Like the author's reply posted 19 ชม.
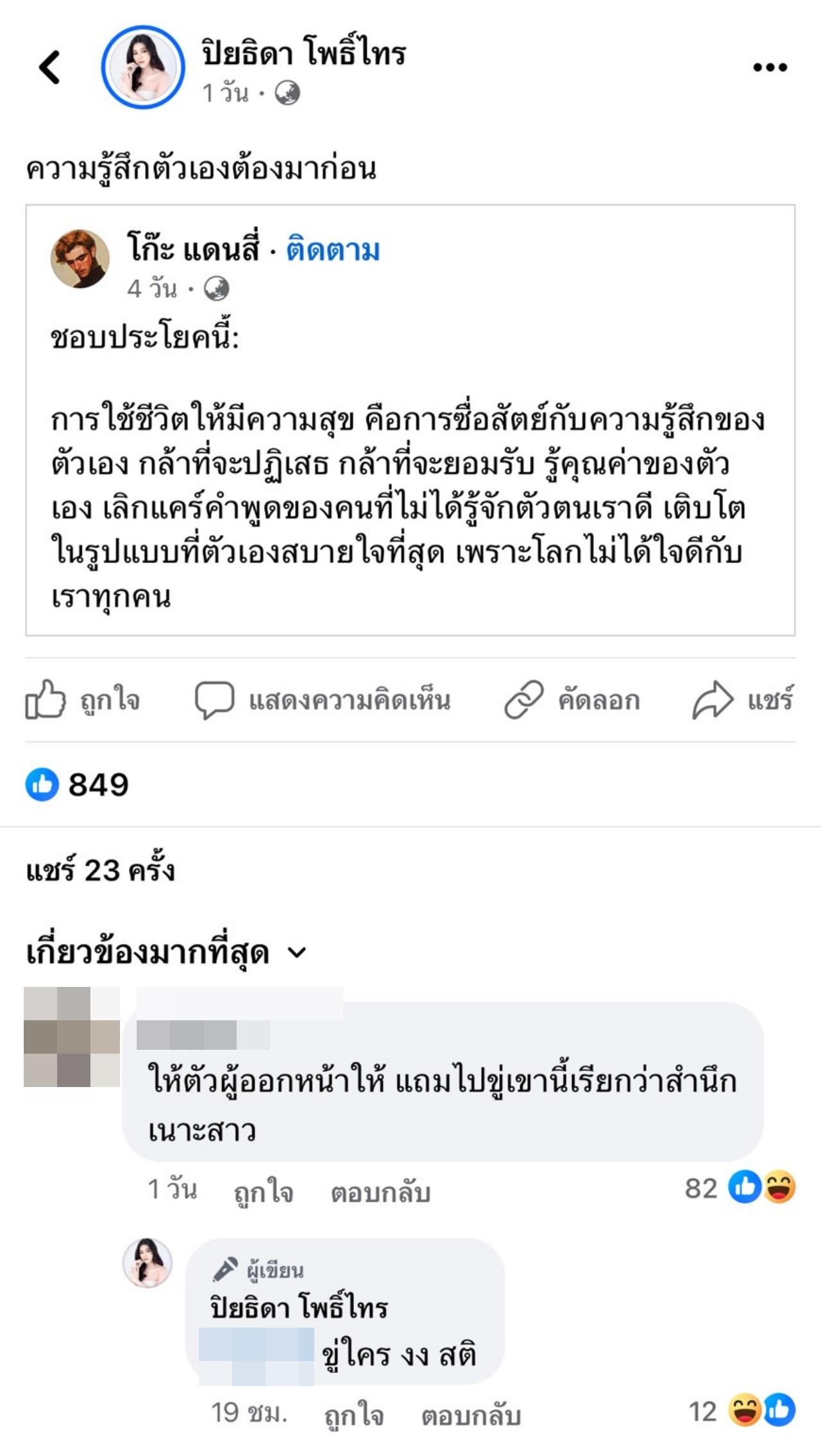This screenshot has width=821, height=1456. [354, 1415]
